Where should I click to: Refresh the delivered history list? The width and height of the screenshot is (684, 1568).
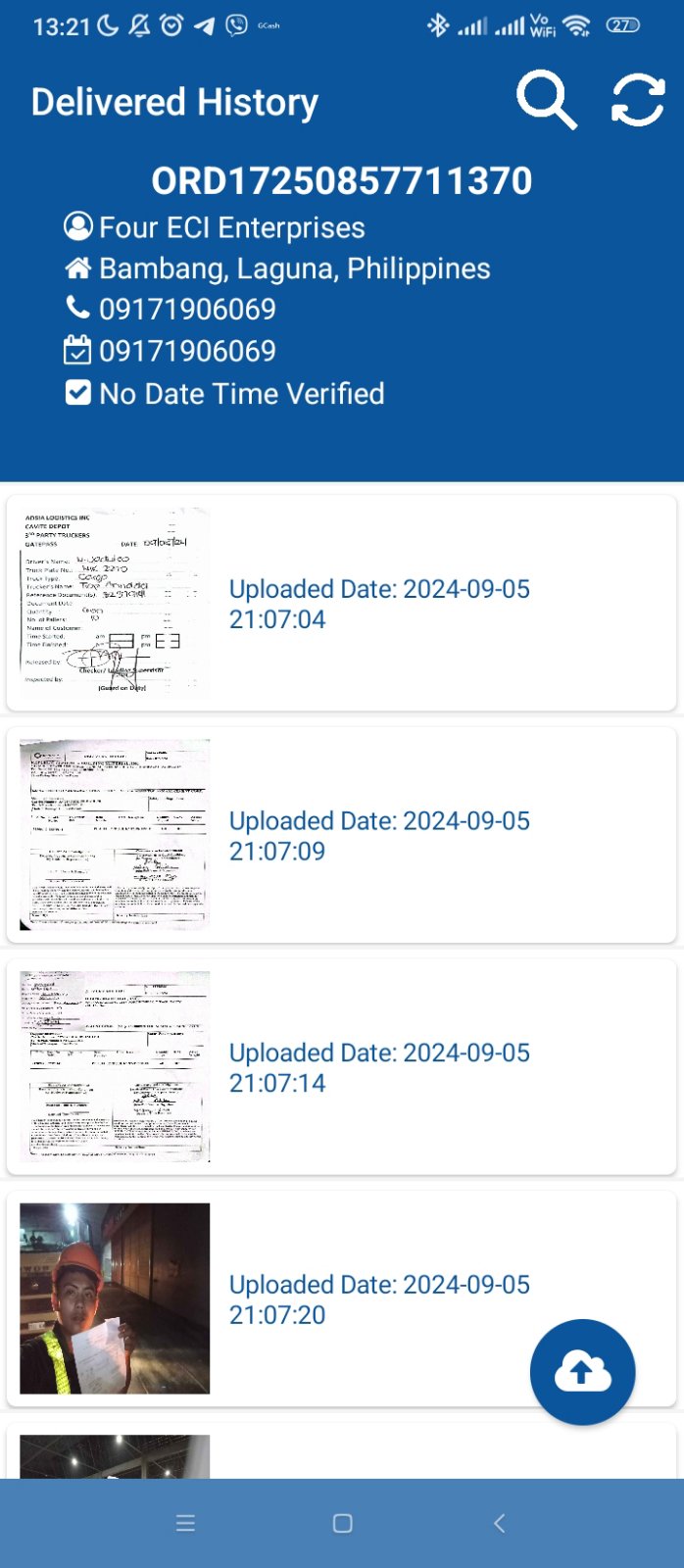pos(638,100)
